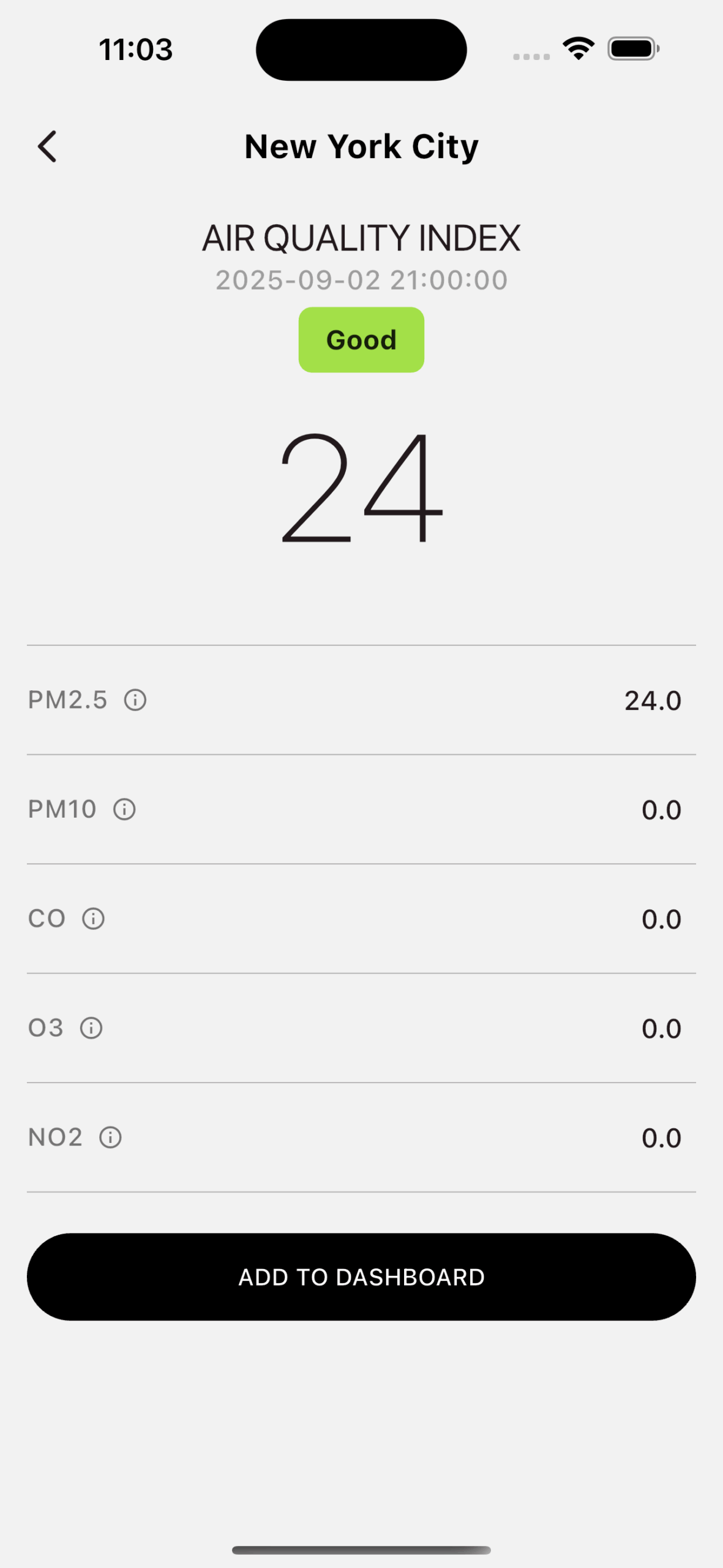Add New York City to dashboard

[361, 1277]
